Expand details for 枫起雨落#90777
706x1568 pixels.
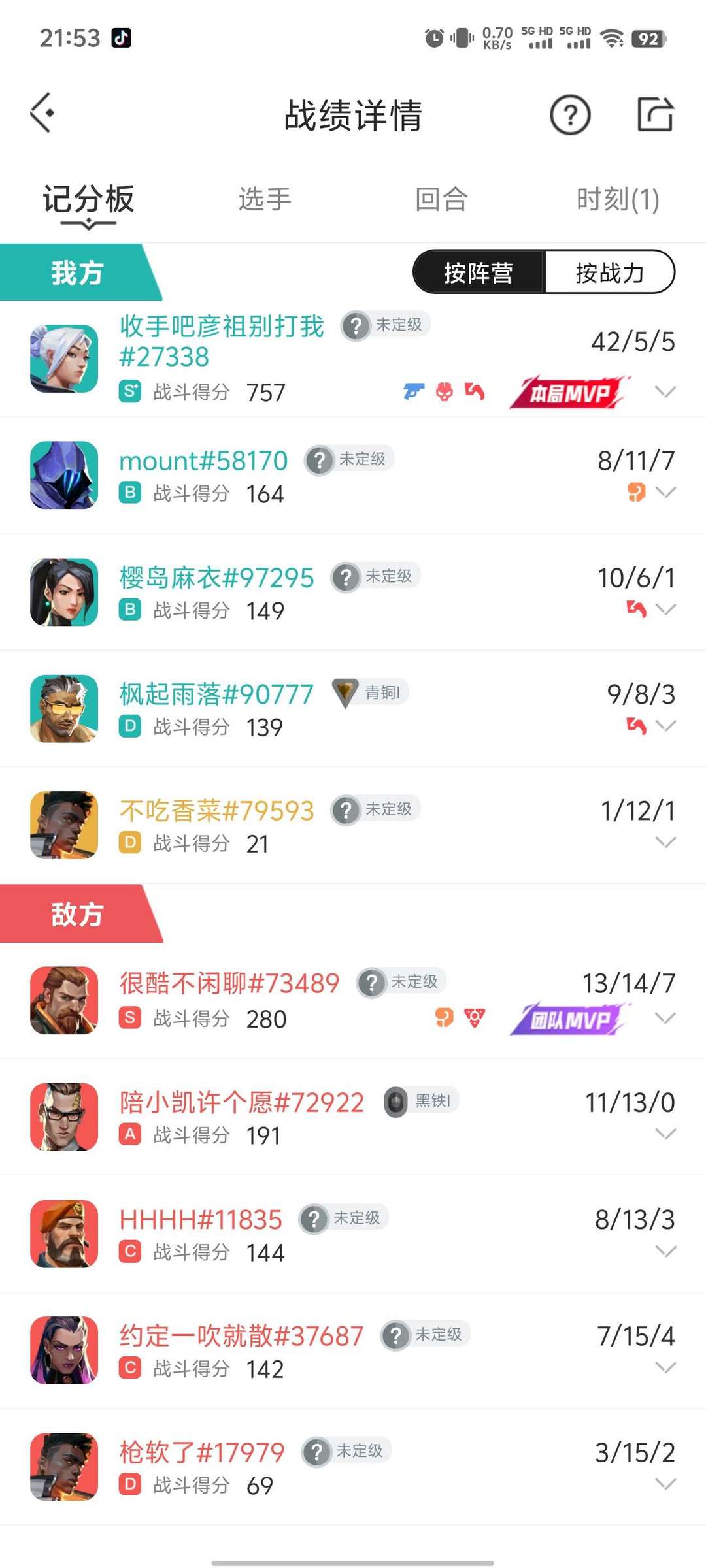pos(665,725)
